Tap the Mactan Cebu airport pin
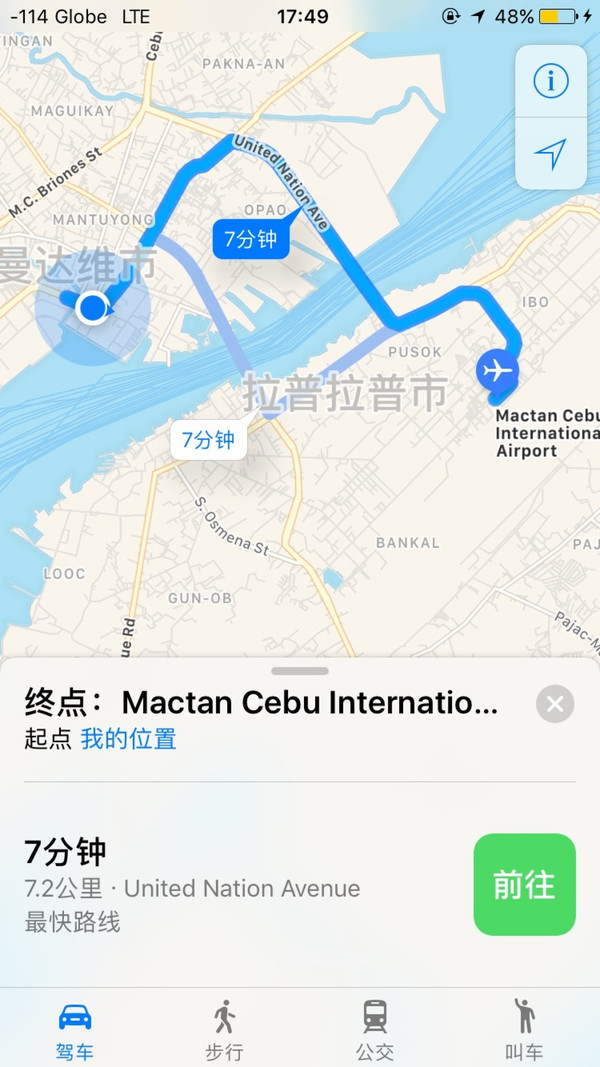This screenshot has width=600, height=1067. tap(497, 371)
